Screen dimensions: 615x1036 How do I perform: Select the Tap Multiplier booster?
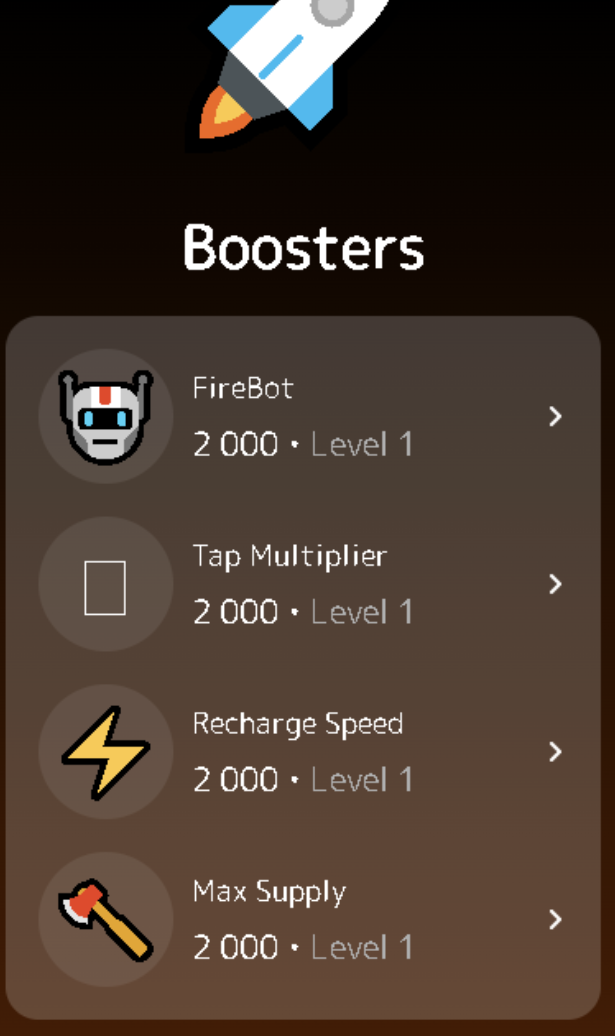click(x=303, y=584)
